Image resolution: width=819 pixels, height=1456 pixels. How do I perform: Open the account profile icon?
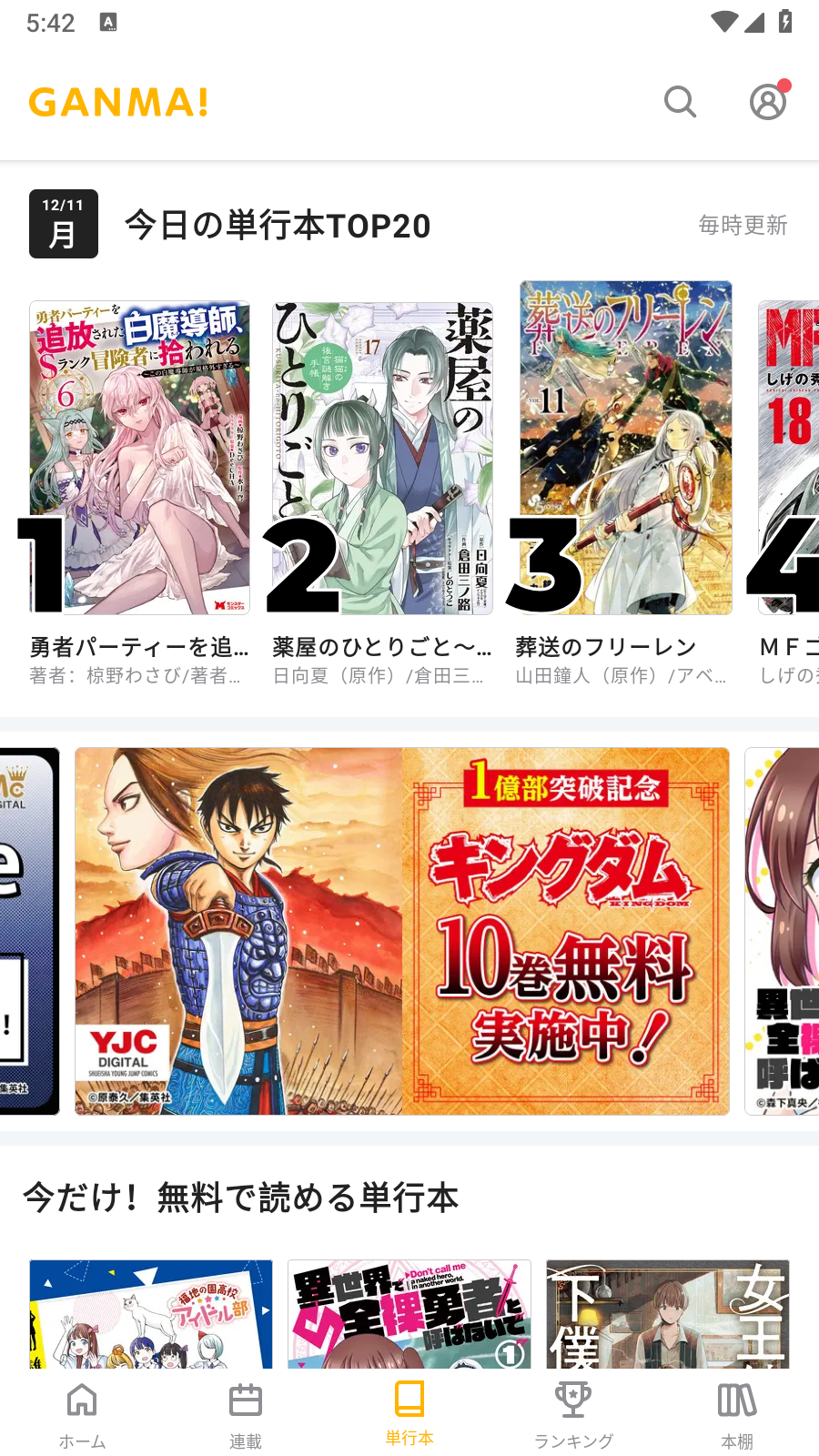[x=768, y=102]
